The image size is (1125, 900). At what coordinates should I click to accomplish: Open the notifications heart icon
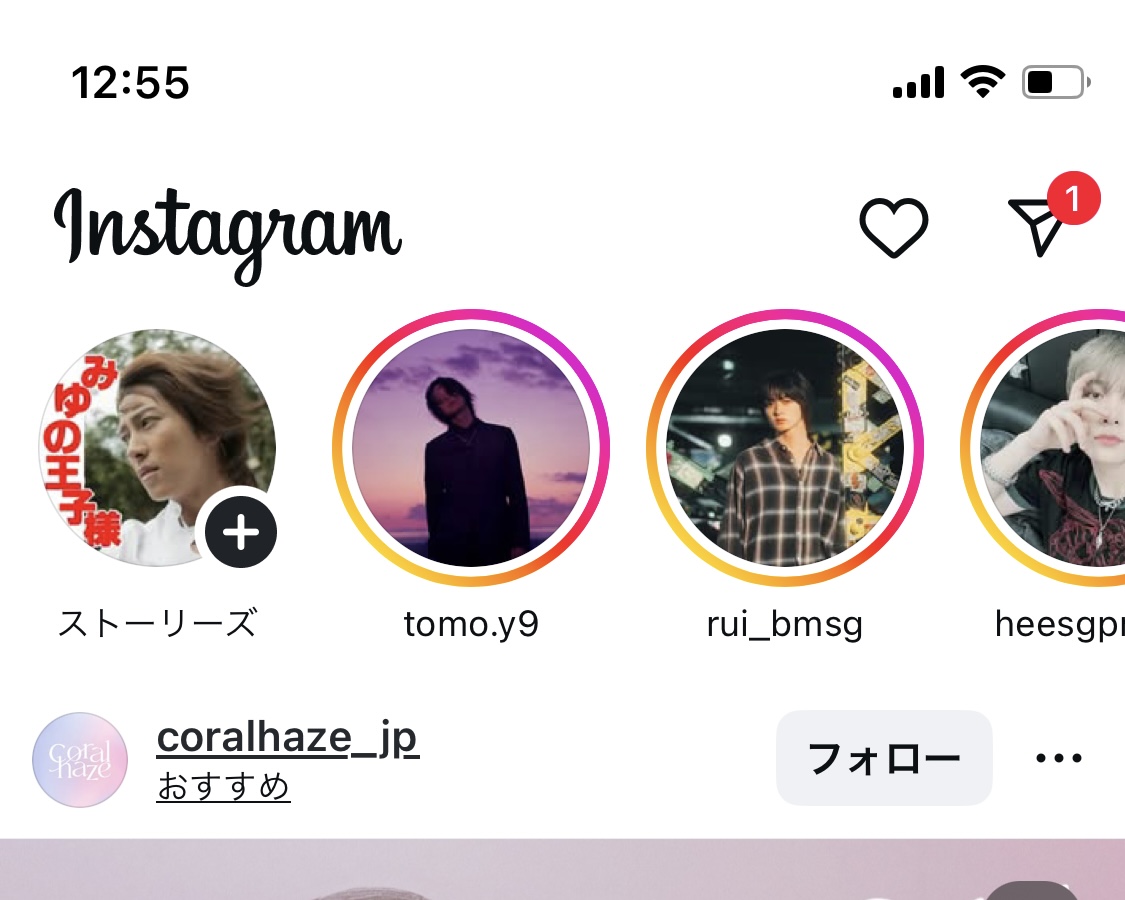(x=893, y=227)
